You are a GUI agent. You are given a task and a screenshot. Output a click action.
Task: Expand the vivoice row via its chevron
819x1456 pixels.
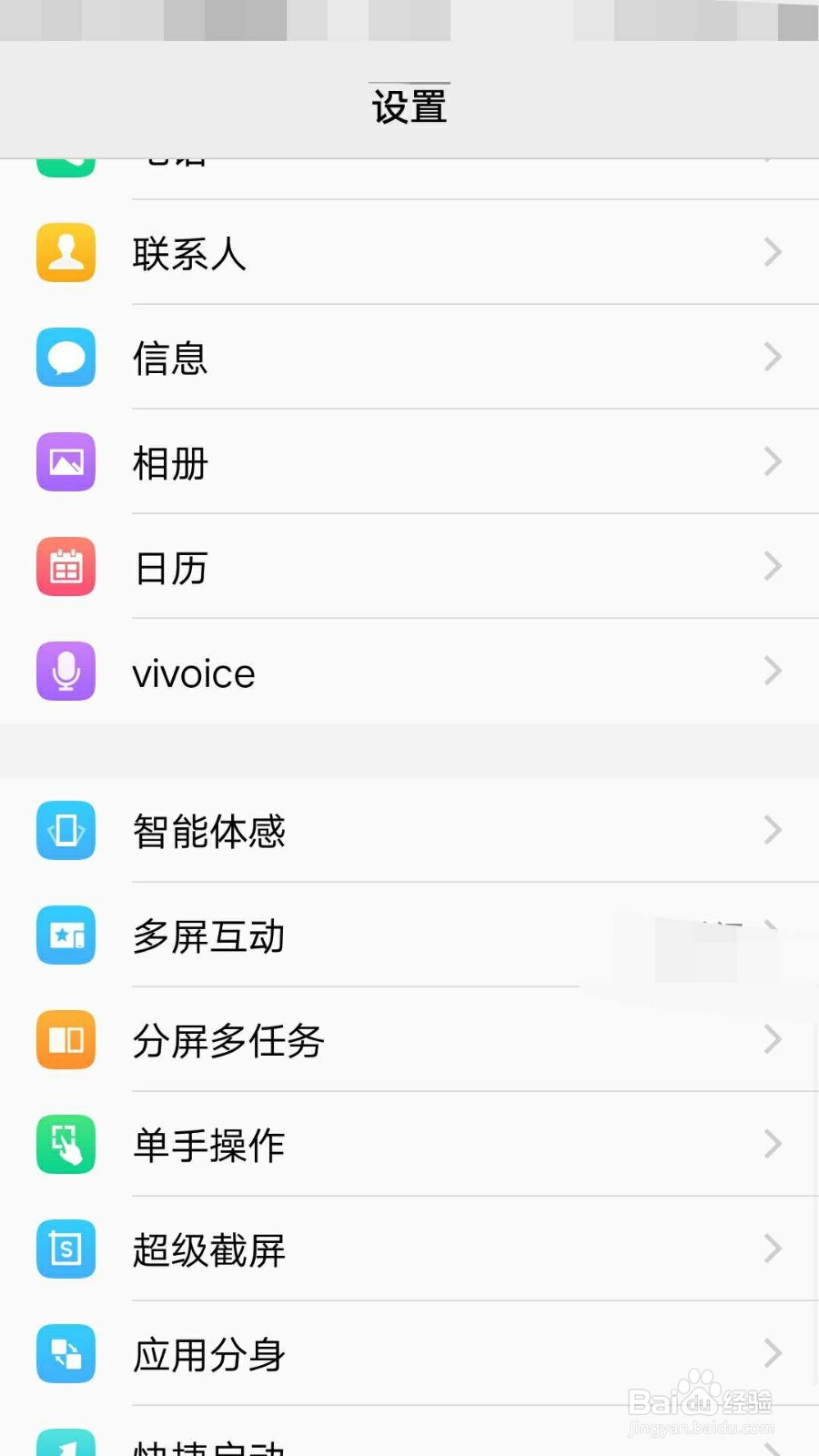[771, 672]
